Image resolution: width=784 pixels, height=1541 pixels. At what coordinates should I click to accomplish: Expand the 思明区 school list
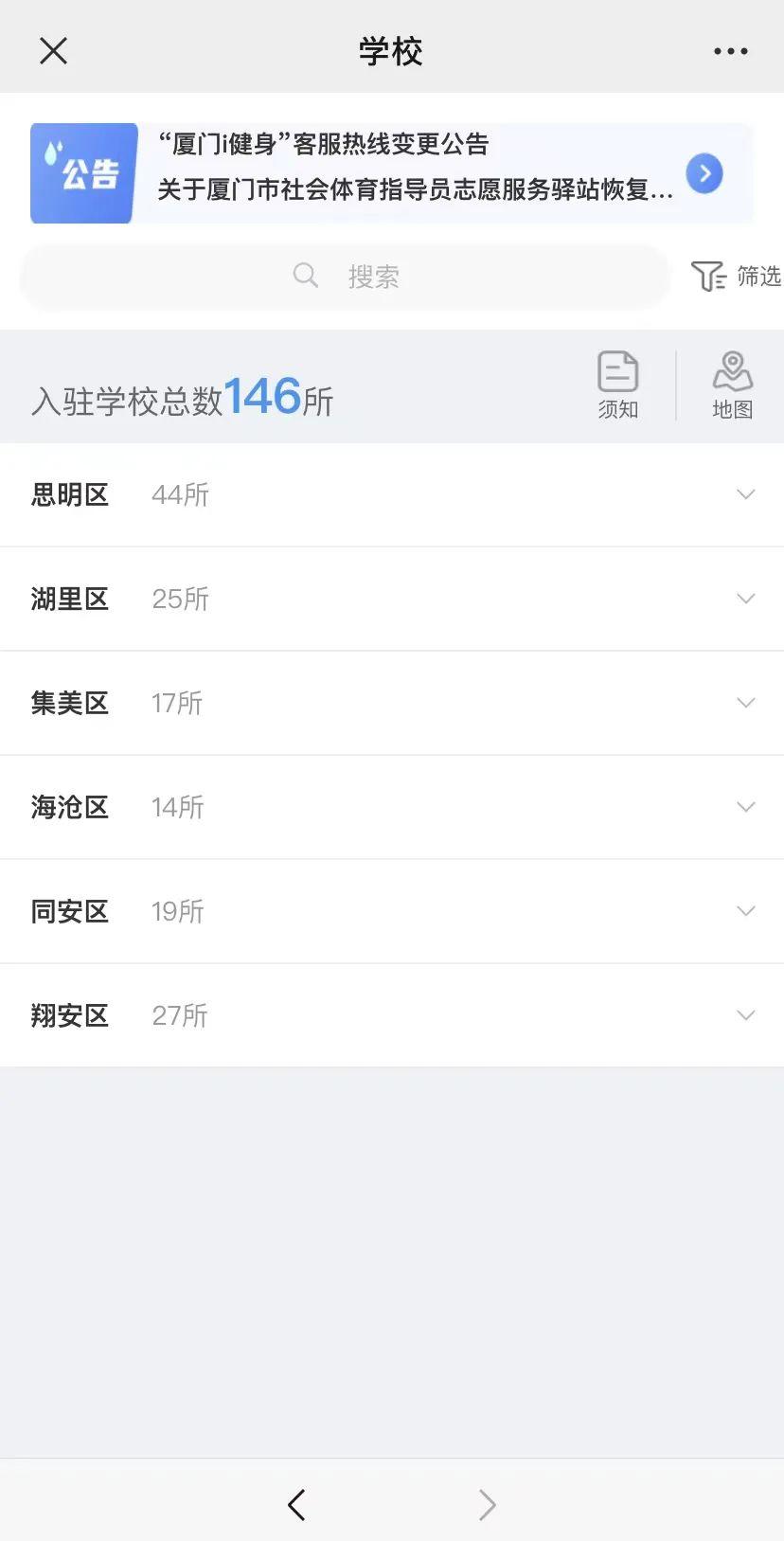392,494
